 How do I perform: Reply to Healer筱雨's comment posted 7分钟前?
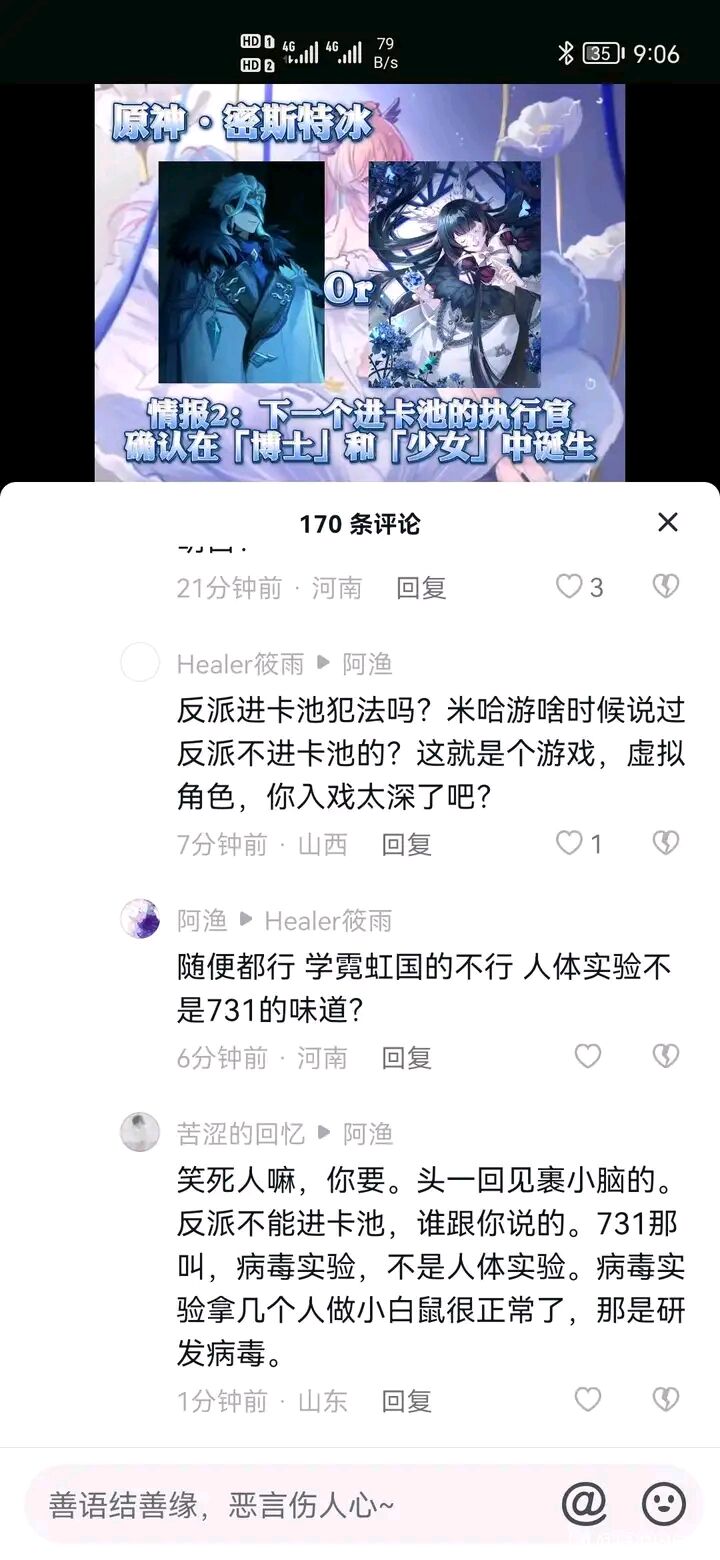(x=407, y=845)
